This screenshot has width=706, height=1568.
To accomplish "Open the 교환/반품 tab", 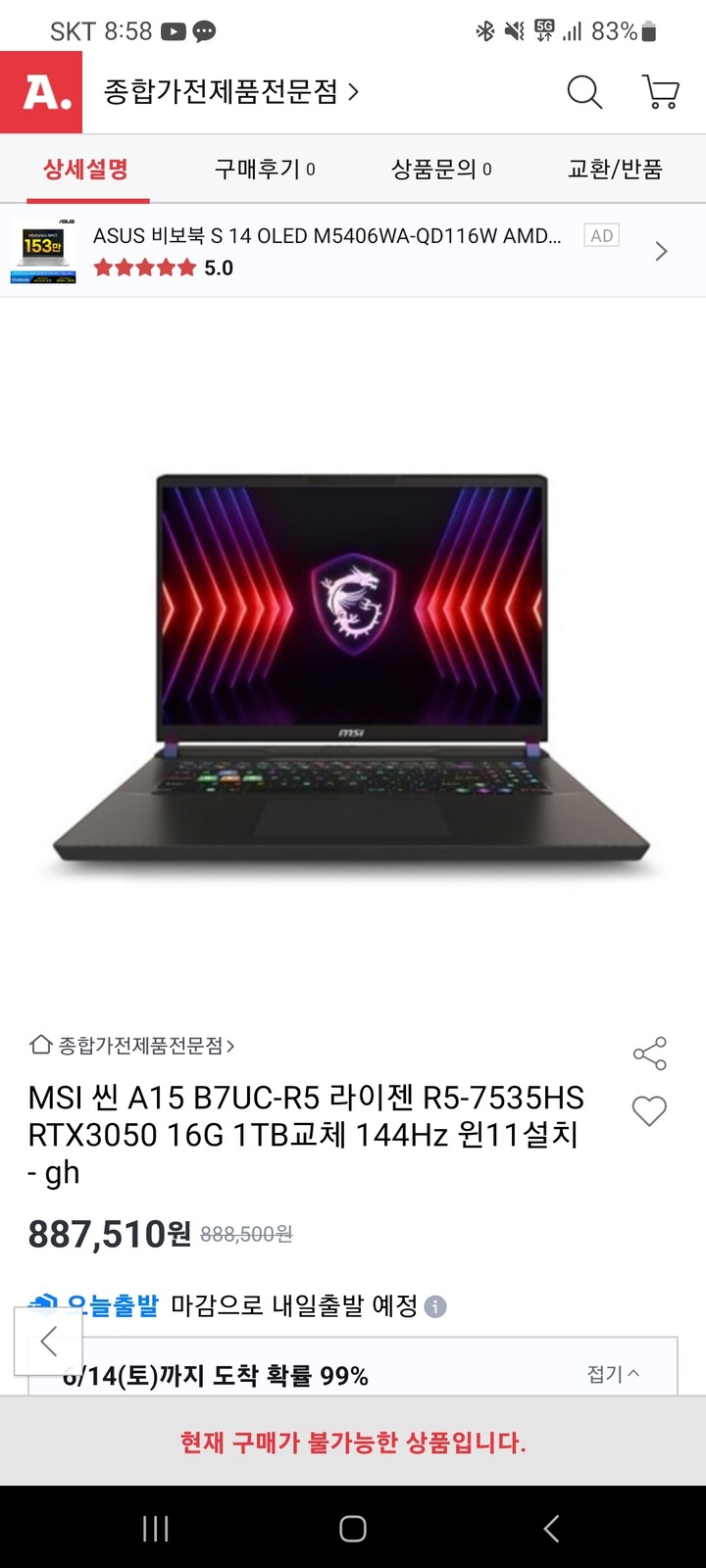I will pyautogui.click(x=618, y=169).
